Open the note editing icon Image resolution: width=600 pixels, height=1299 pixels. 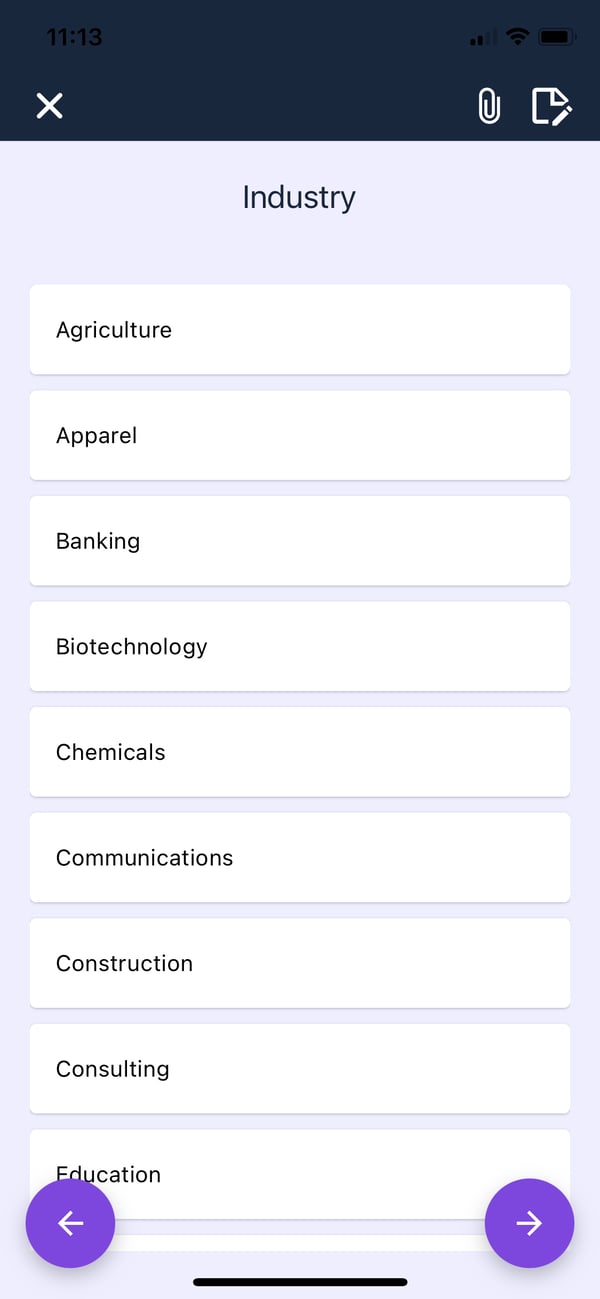(x=551, y=106)
